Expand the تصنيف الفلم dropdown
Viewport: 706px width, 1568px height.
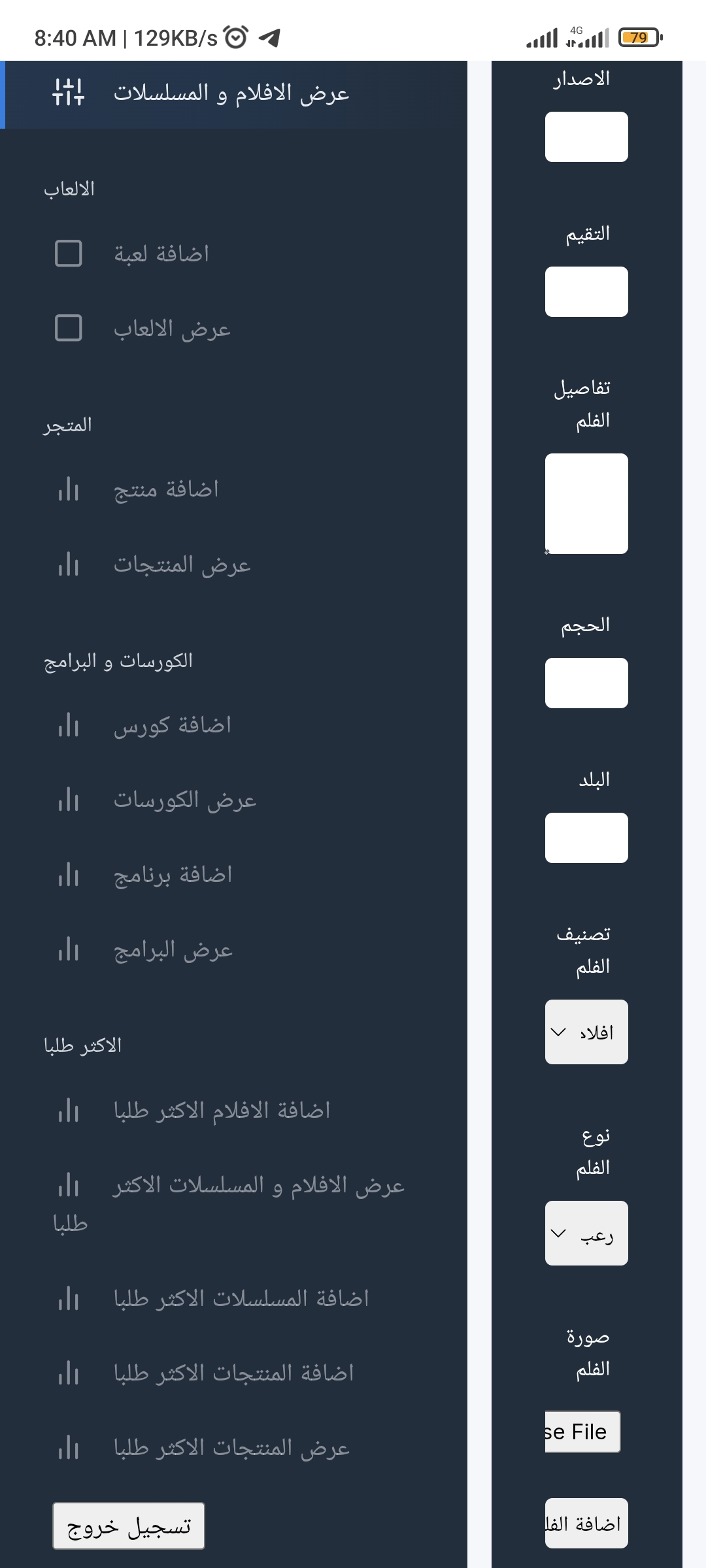(586, 1032)
